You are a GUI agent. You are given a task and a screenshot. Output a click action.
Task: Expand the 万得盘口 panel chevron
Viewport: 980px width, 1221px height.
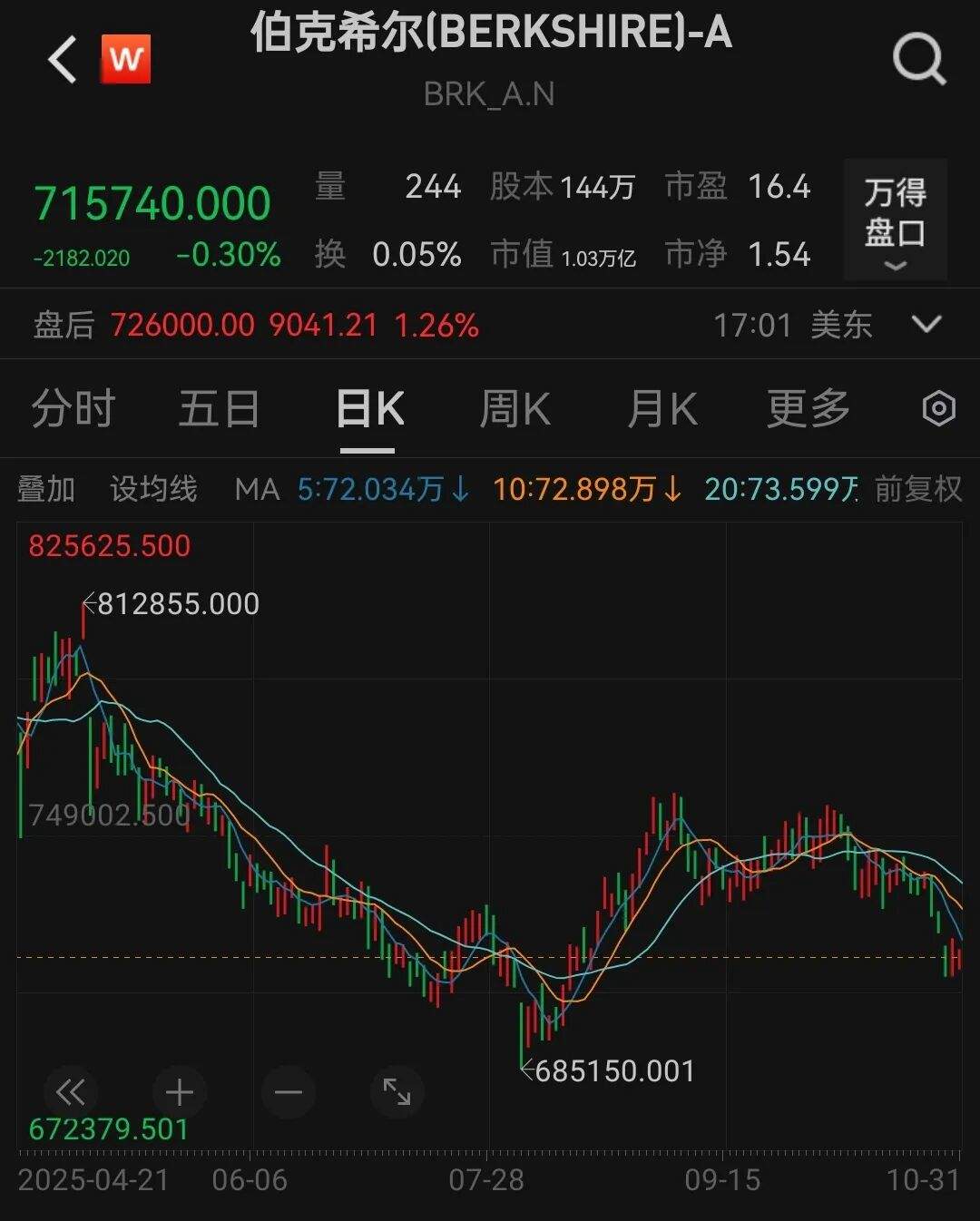[x=895, y=266]
